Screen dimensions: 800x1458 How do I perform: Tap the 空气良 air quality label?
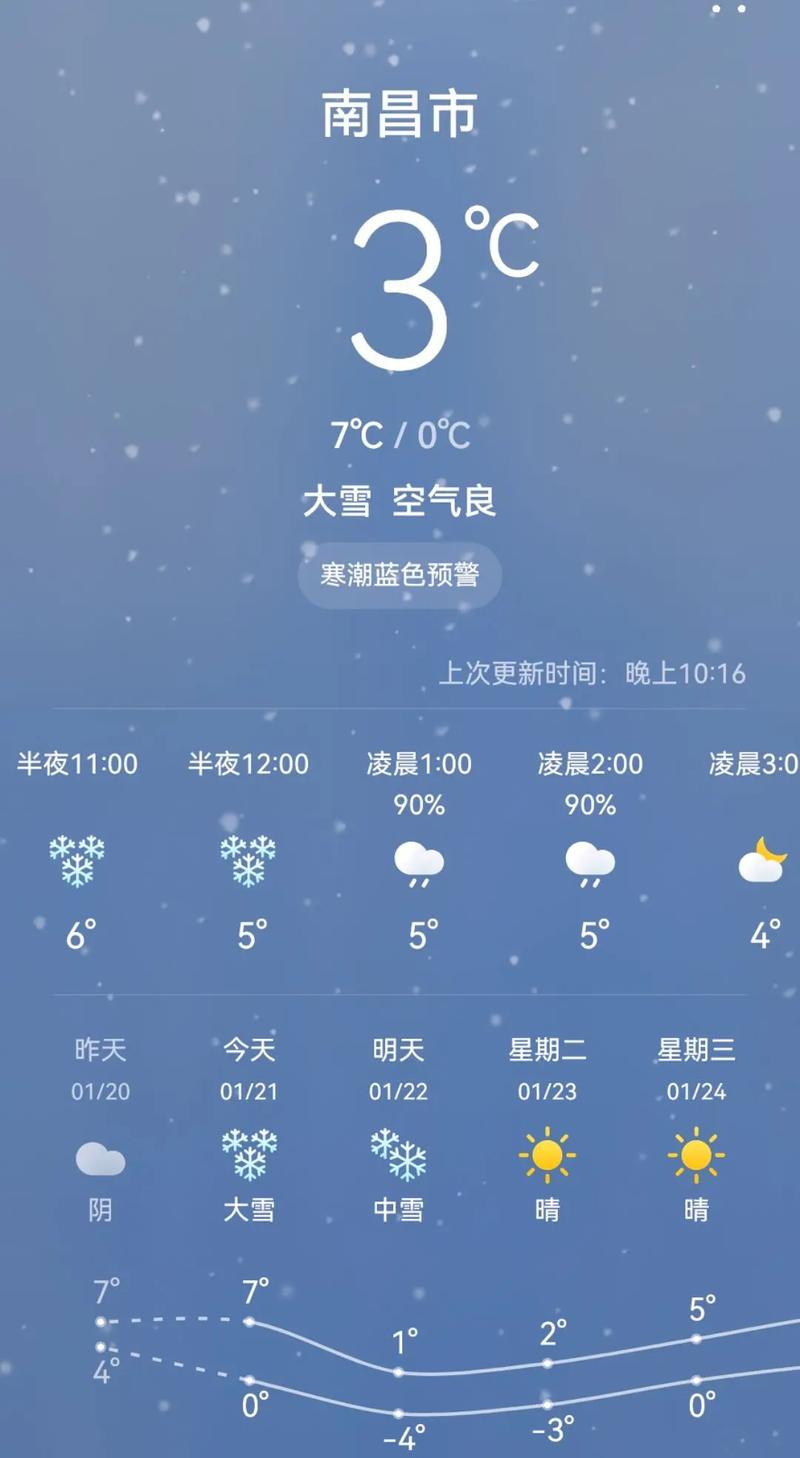pos(441,500)
